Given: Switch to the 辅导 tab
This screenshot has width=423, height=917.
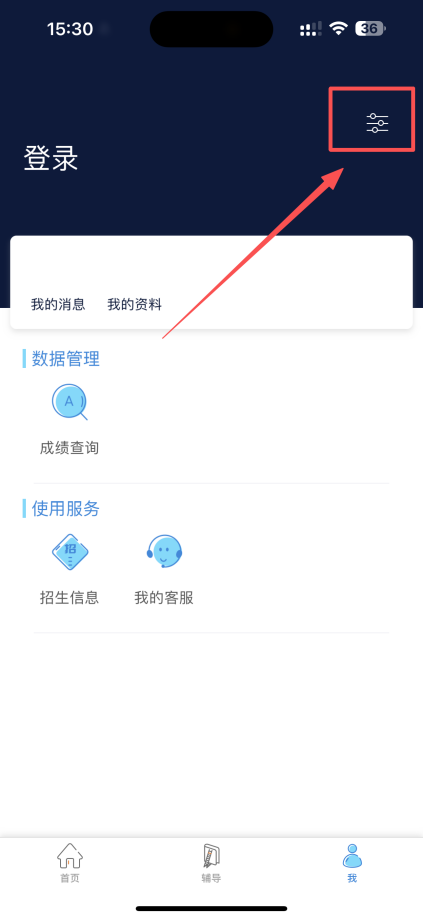Looking at the screenshot, I should pos(211,863).
